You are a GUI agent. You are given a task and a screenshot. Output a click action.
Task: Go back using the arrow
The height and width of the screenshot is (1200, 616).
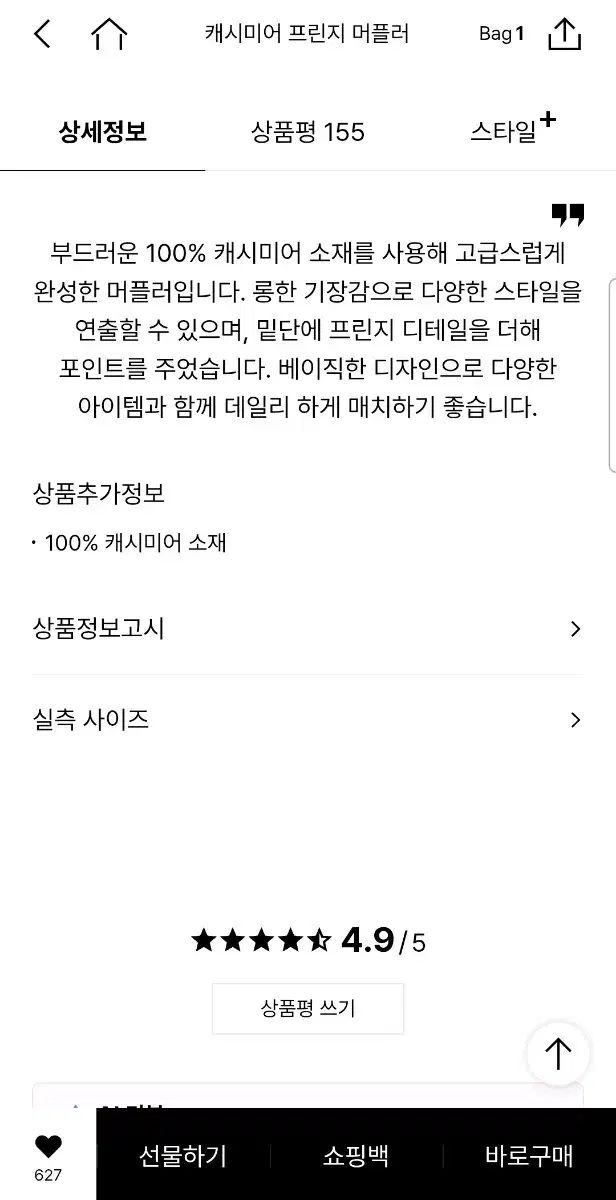(42, 34)
